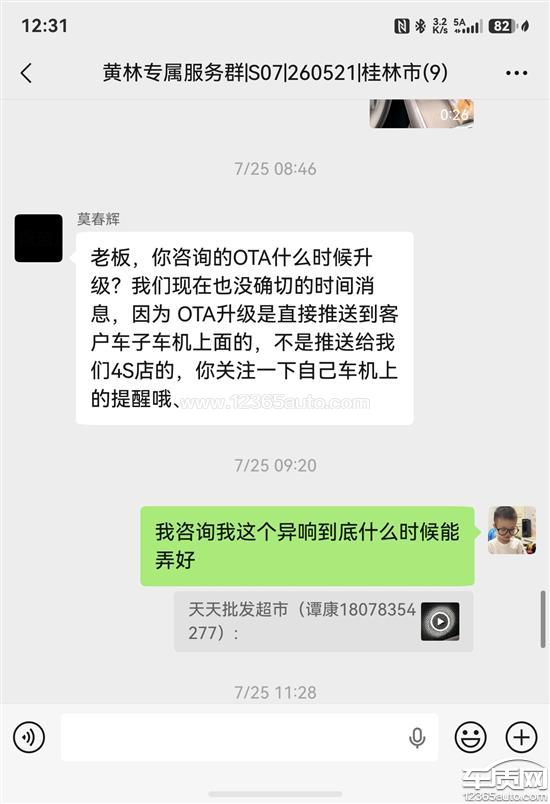Go back from the group chat
Image resolution: width=550 pixels, height=804 pixels.
click(27, 73)
